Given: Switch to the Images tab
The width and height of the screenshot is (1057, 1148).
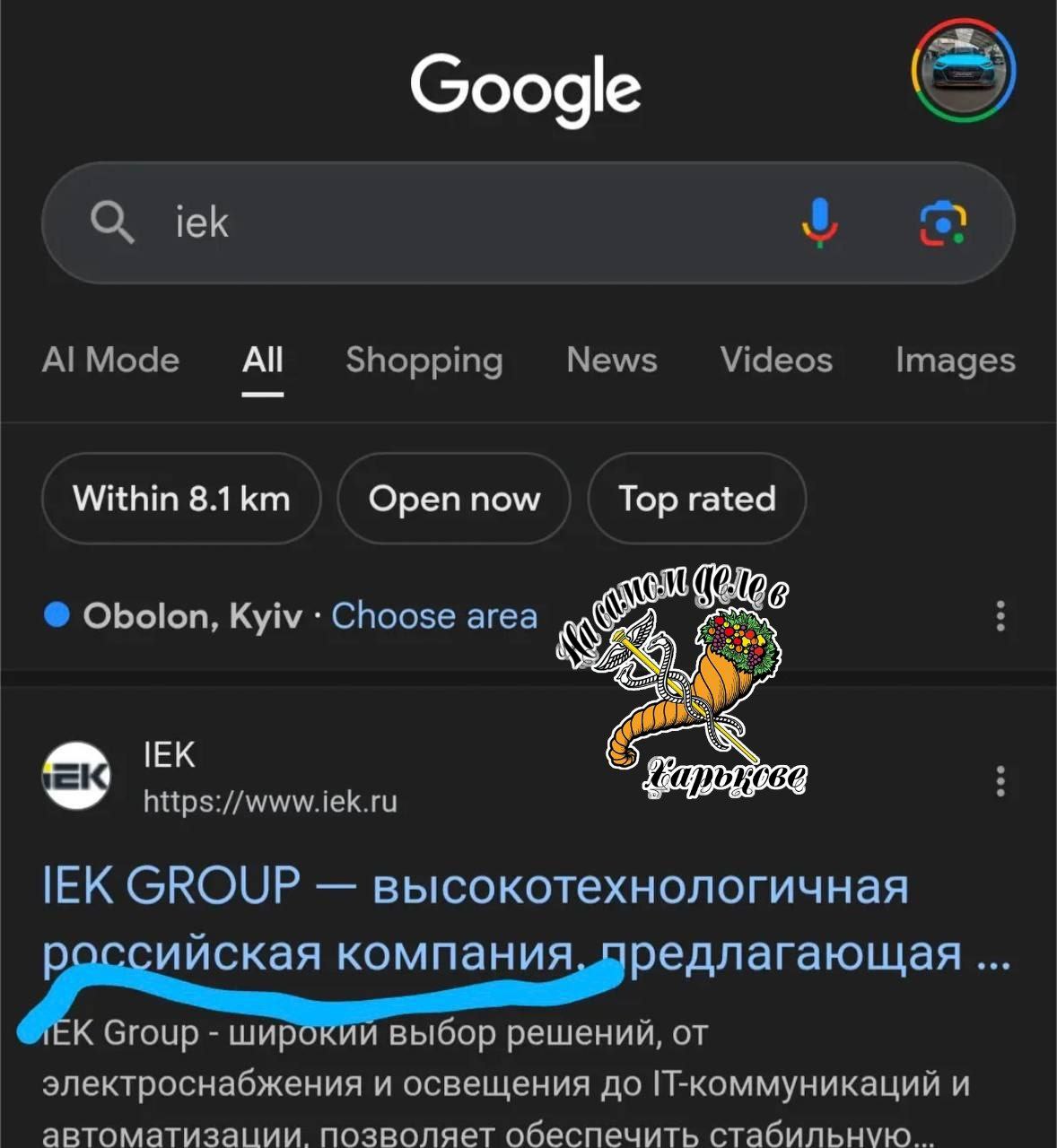Looking at the screenshot, I should (955, 360).
